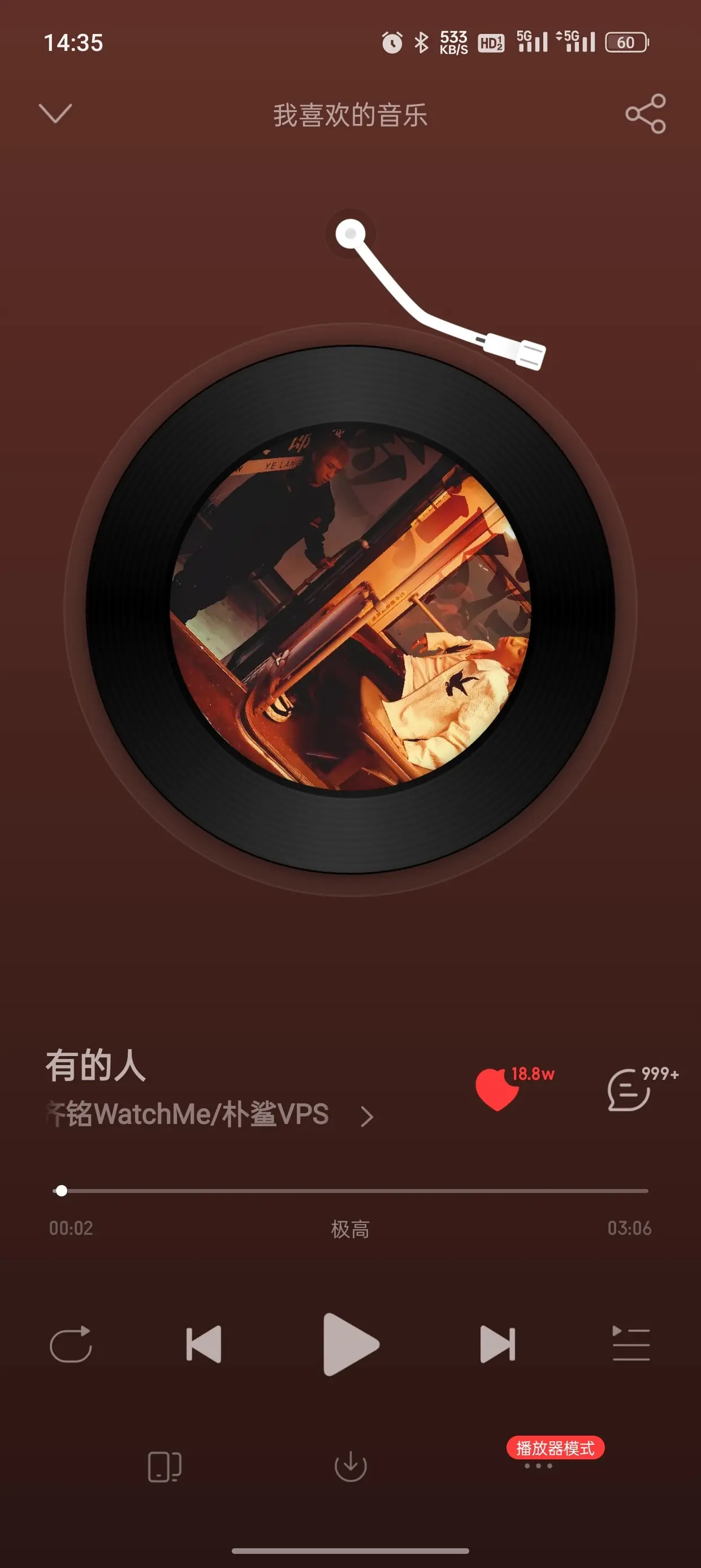Share the current song
Screen dimensions: 701x1568
646,114
